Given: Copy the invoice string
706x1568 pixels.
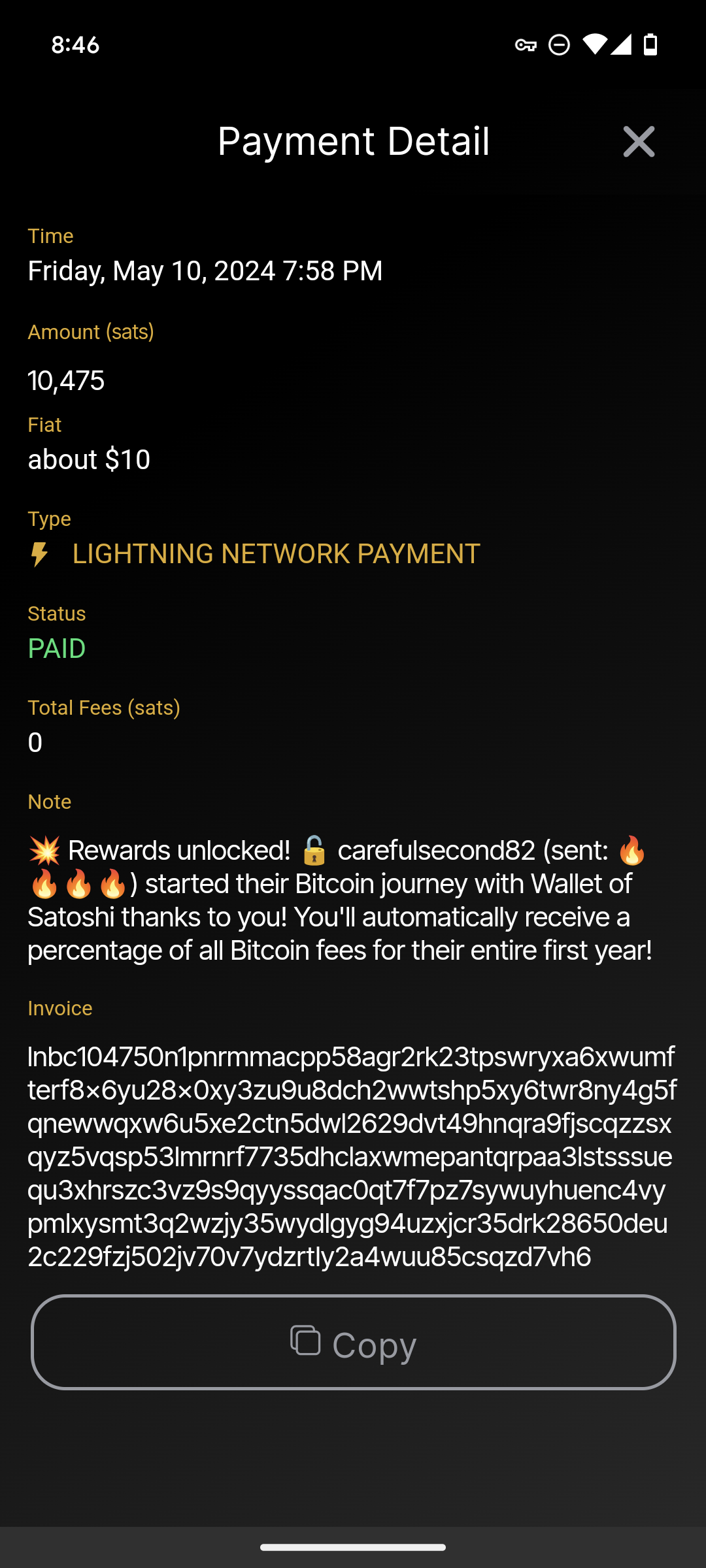Looking at the screenshot, I should pos(353,1342).
